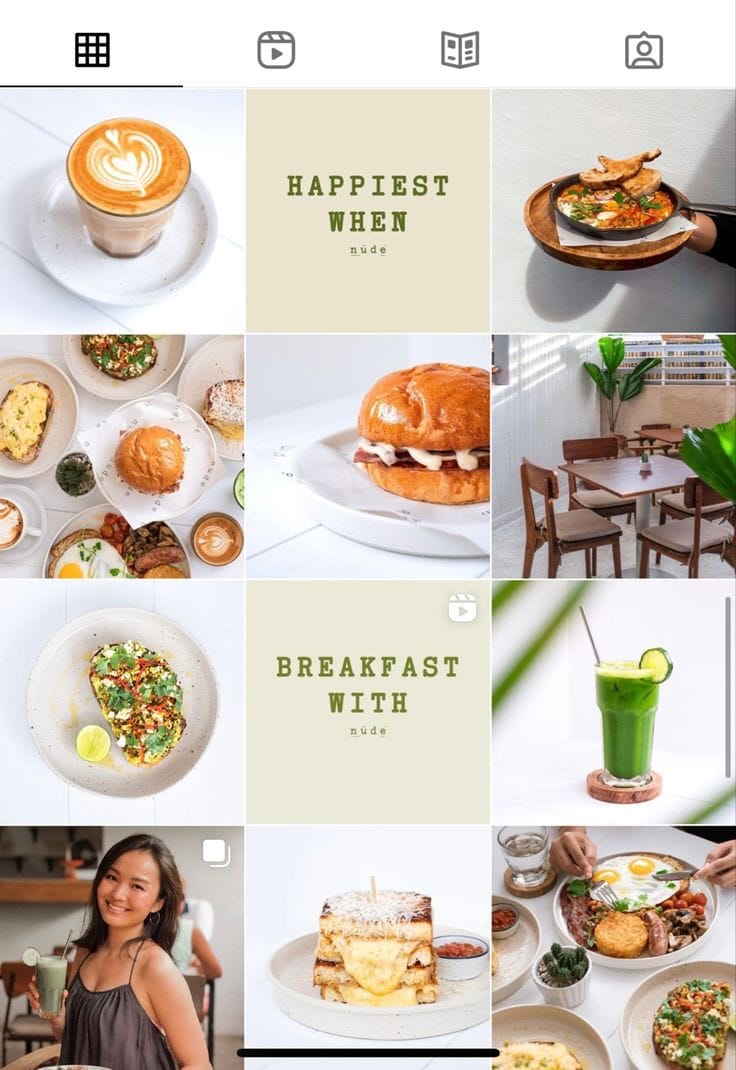The height and width of the screenshot is (1070, 736).
Task: Open the latte art coffee post
Action: pyautogui.click(x=122, y=211)
